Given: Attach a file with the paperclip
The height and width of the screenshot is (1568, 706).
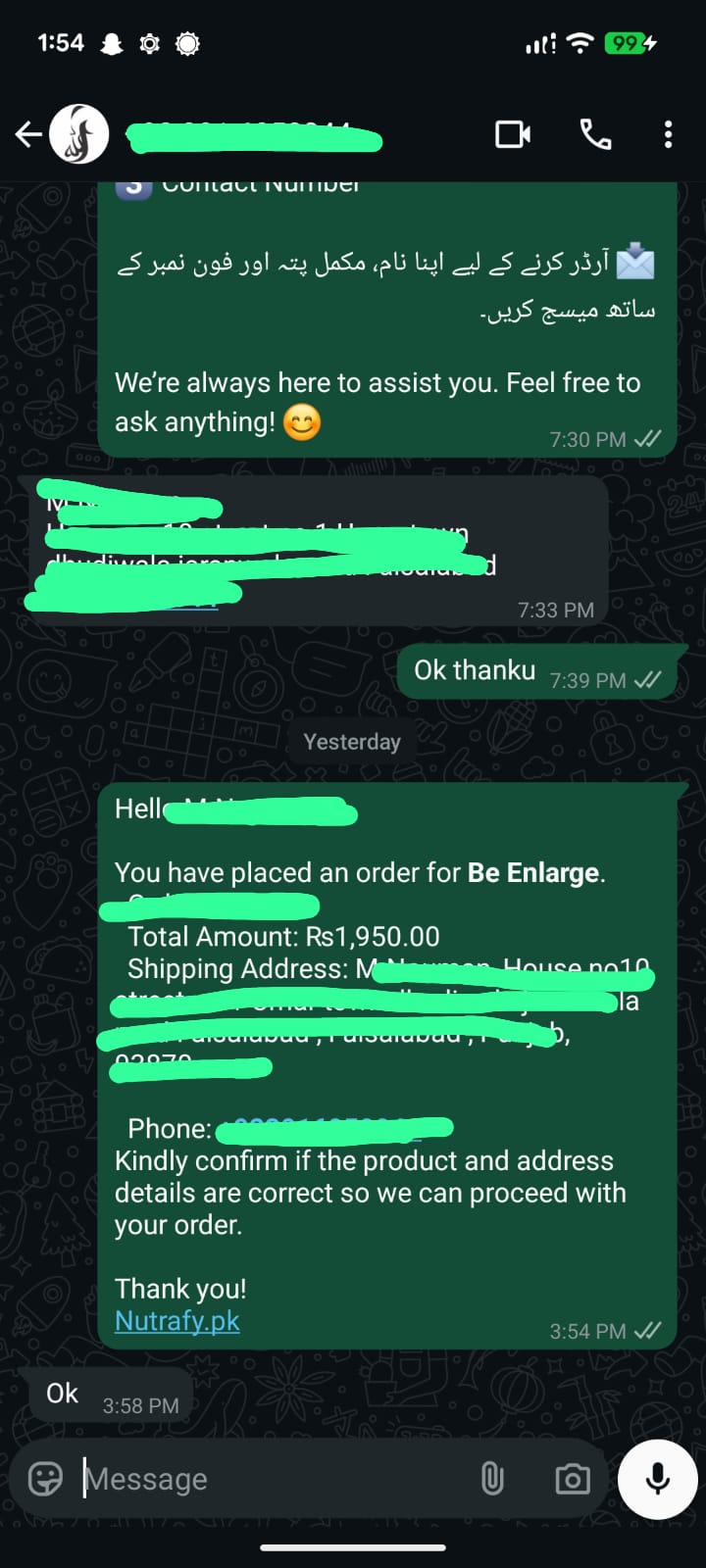Looking at the screenshot, I should (492, 1478).
